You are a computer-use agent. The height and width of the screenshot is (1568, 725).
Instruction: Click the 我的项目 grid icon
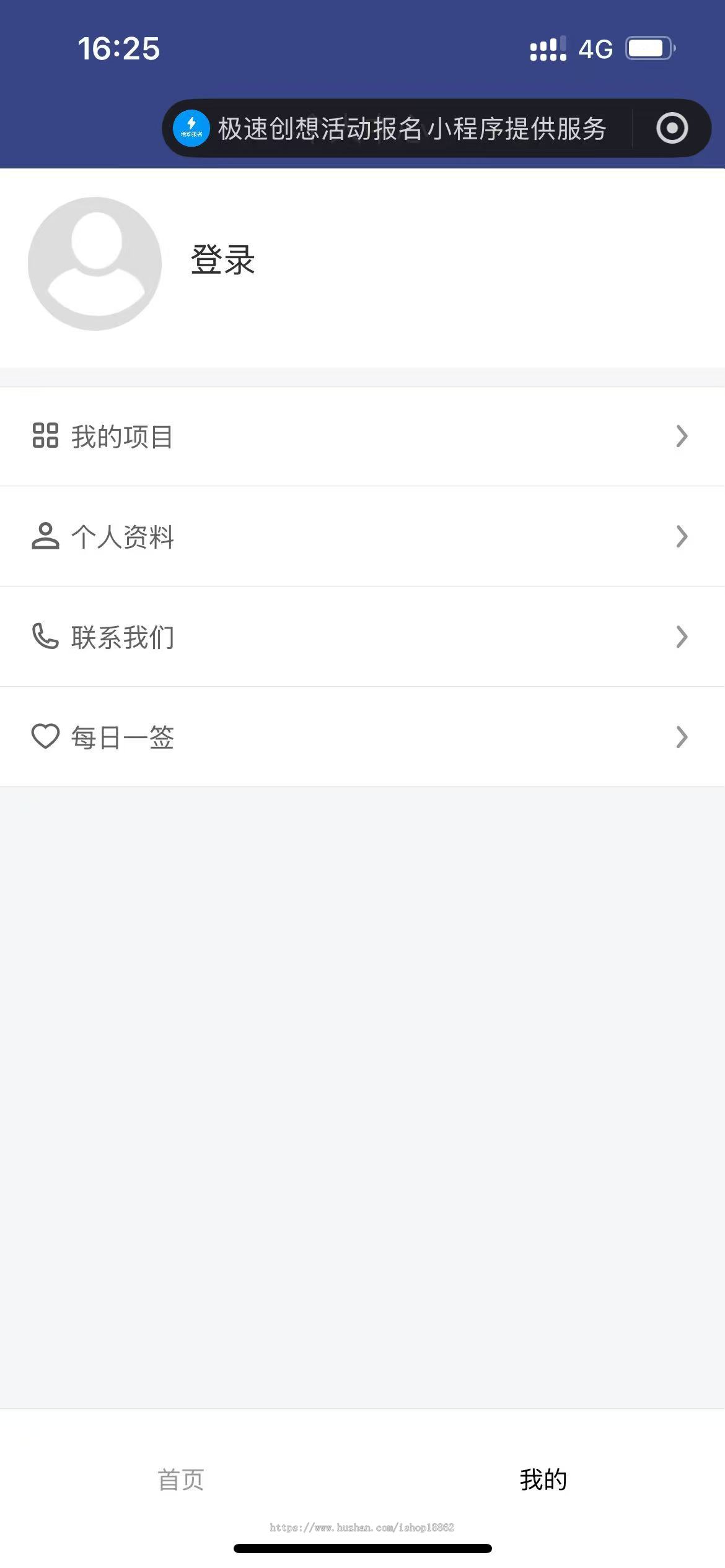coord(45,437)
